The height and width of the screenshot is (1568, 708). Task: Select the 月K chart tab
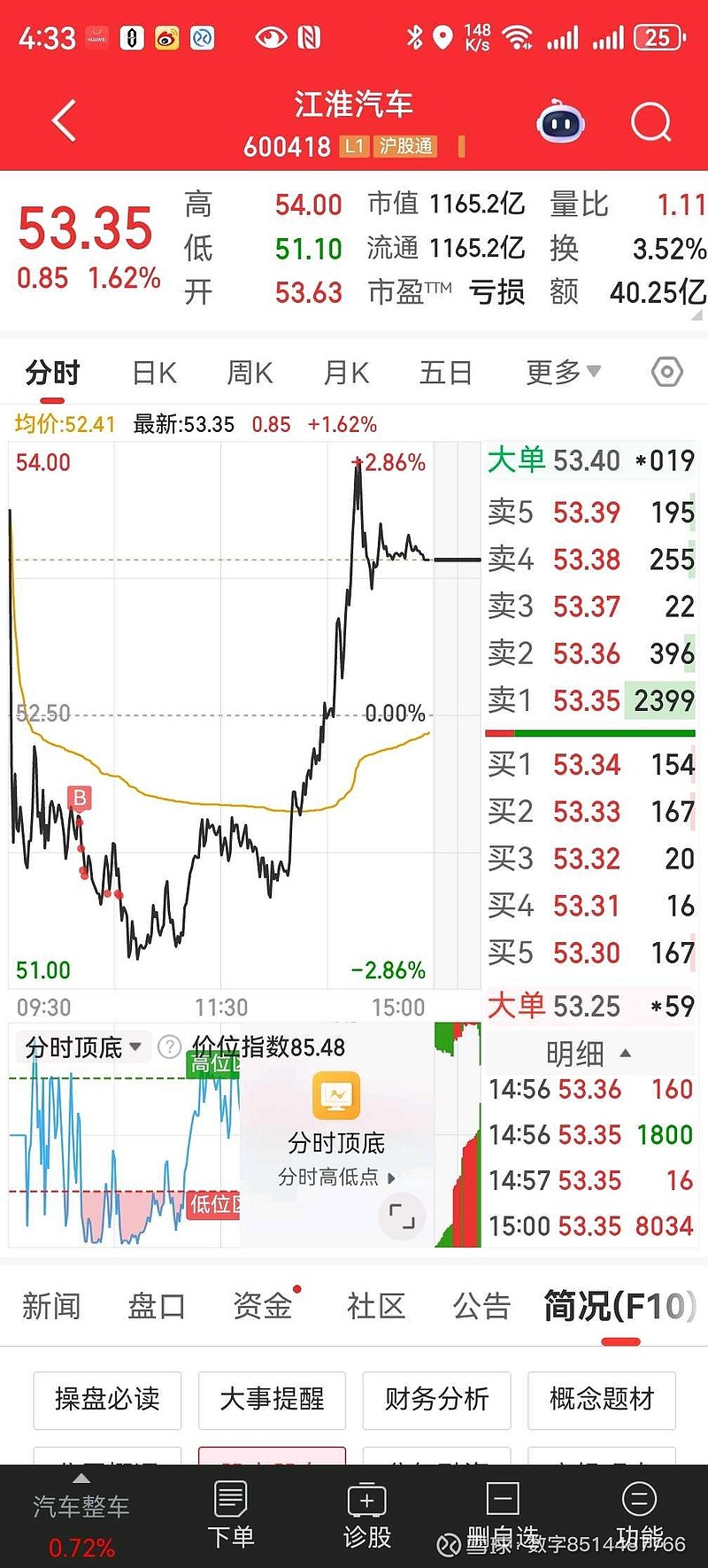tap(346, 373)
